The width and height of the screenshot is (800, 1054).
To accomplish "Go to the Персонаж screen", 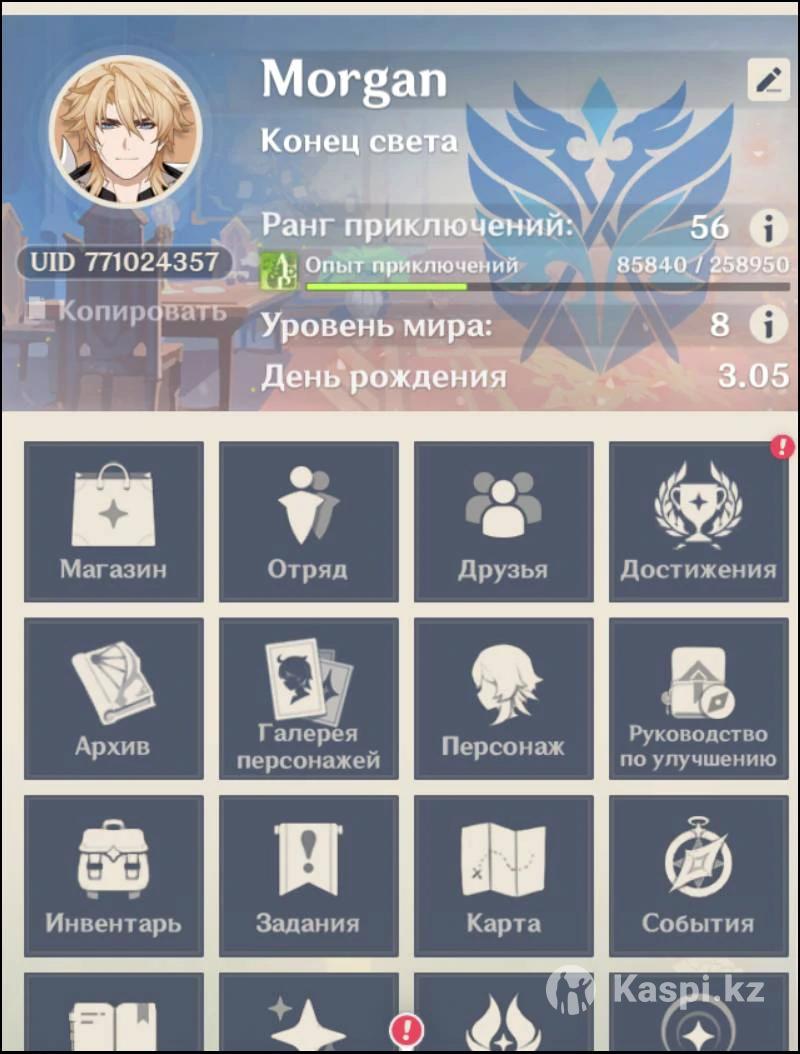I will click(x=503, y=698).
